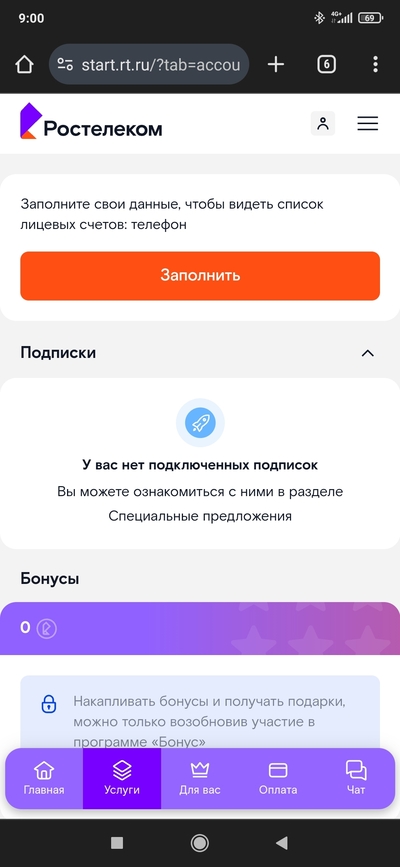Open the hamburger menu
Viewport: 400px width, 867px height.
[367, 123]
